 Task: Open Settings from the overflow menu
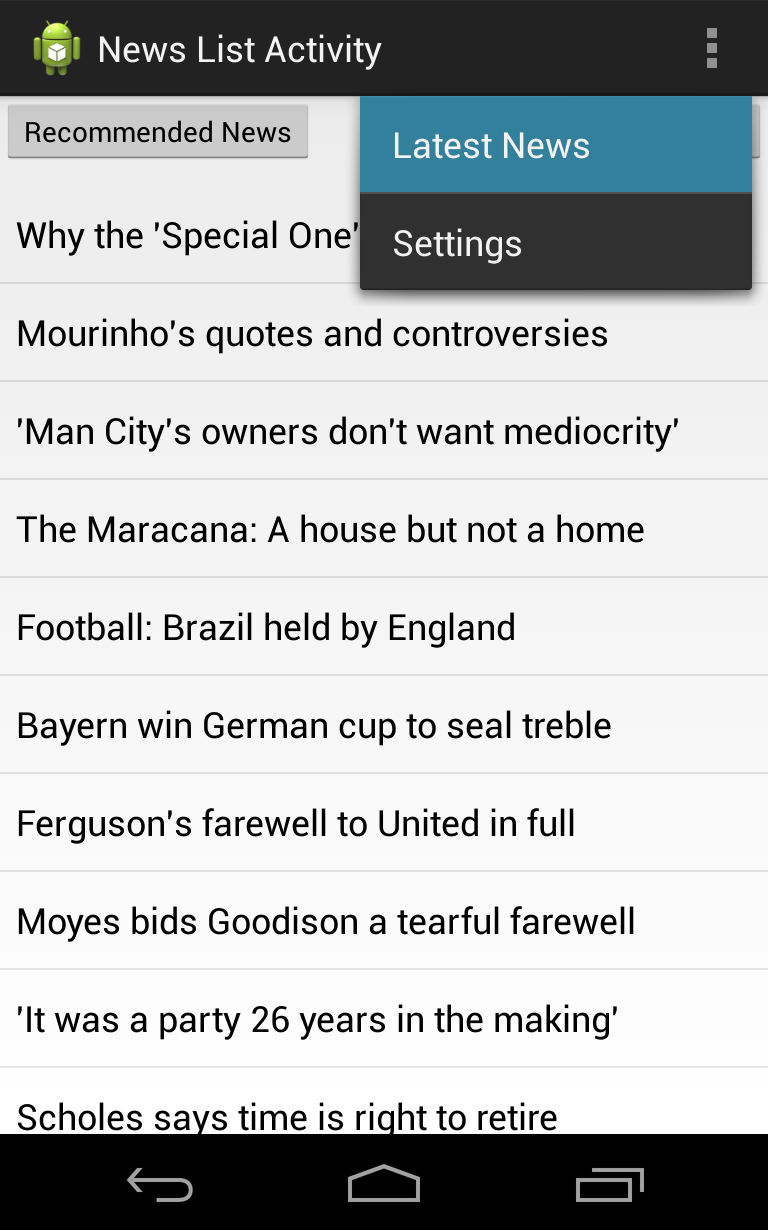(556, 243)
